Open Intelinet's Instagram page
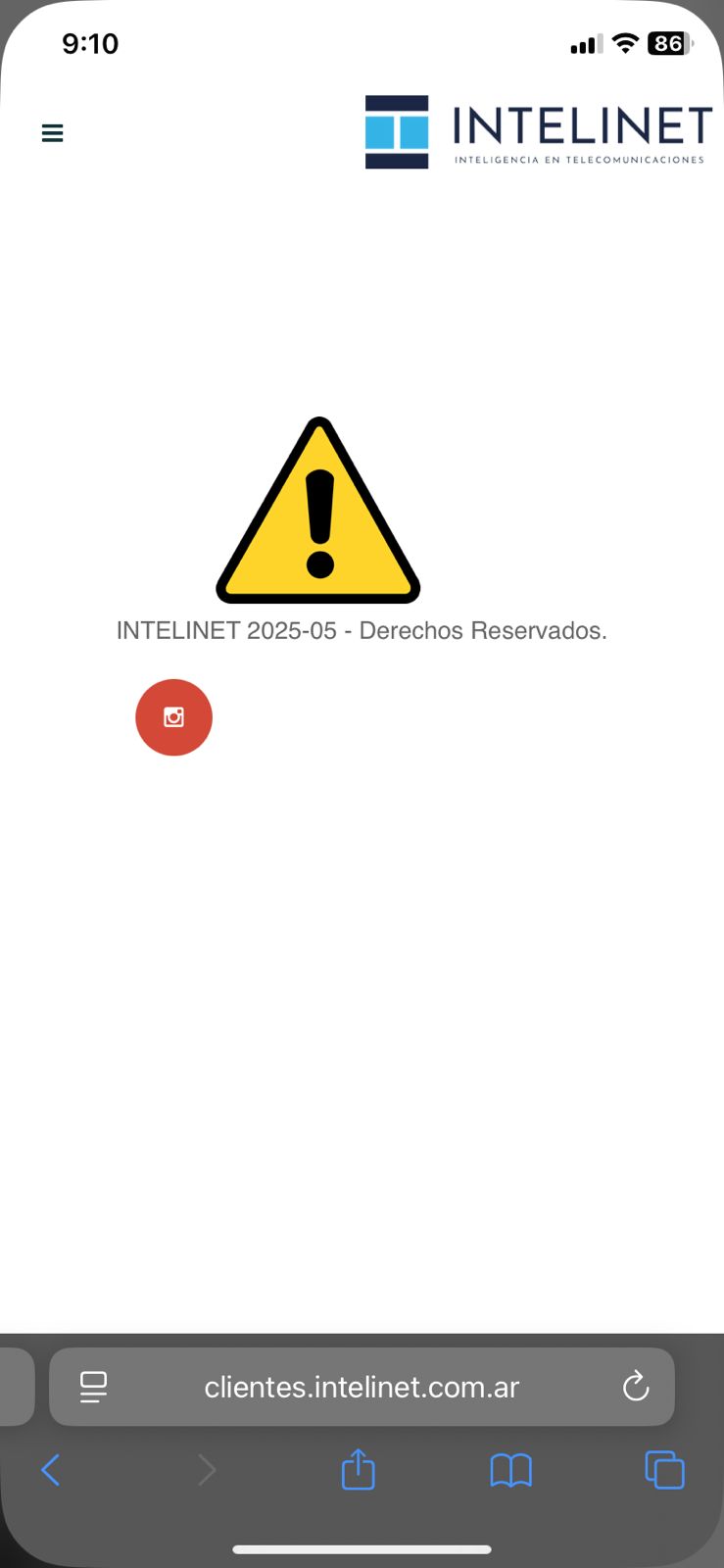The image size is (724, 1568). (x=173, y=717)
